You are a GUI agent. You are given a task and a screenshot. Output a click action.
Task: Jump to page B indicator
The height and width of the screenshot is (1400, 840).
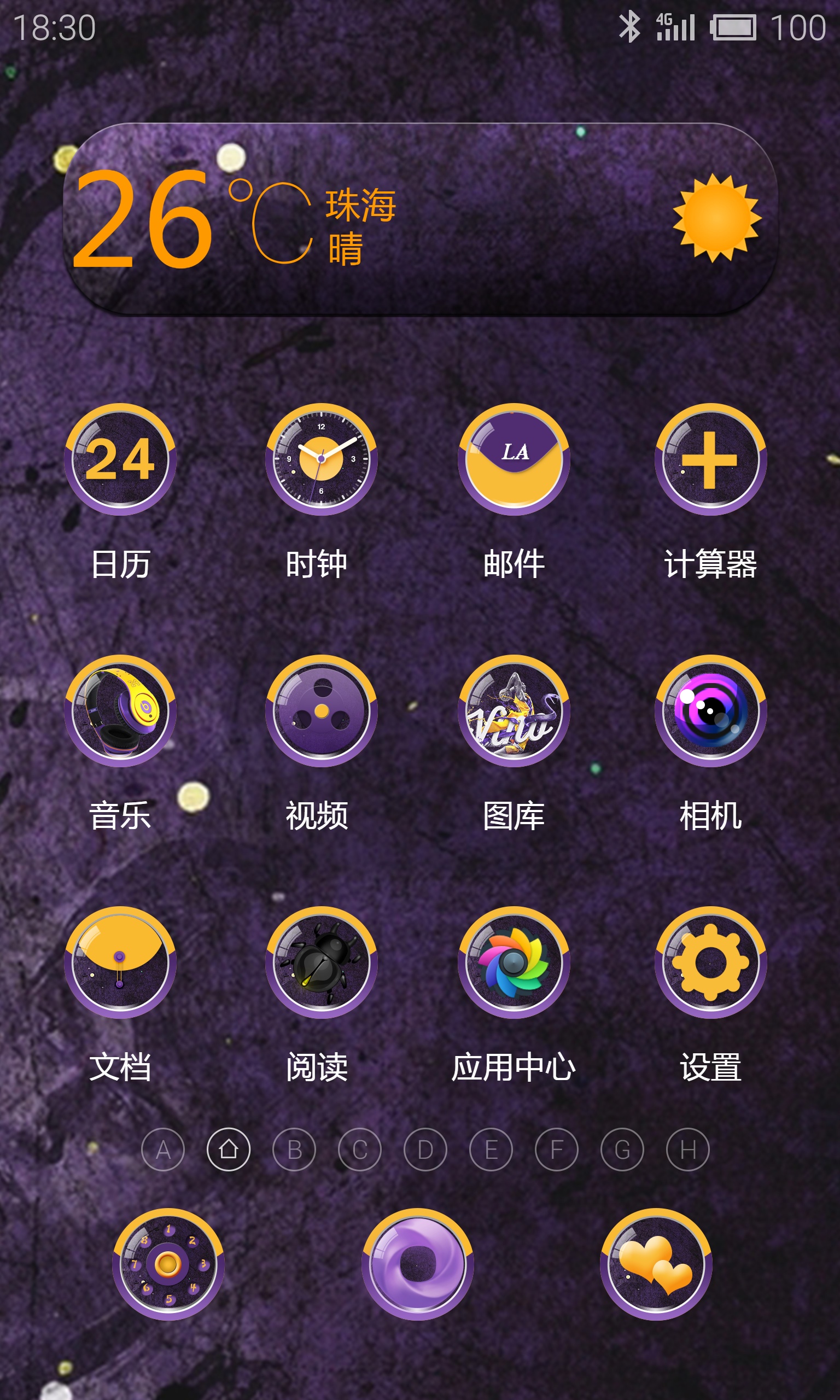click(294, 1150)
